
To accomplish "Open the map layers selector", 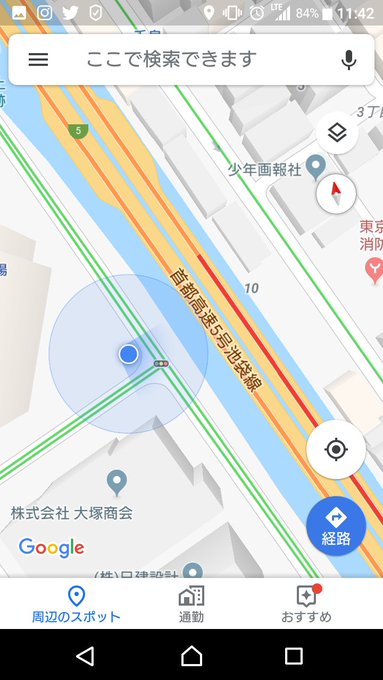I will pyautogui.click(x=337, y=133).
